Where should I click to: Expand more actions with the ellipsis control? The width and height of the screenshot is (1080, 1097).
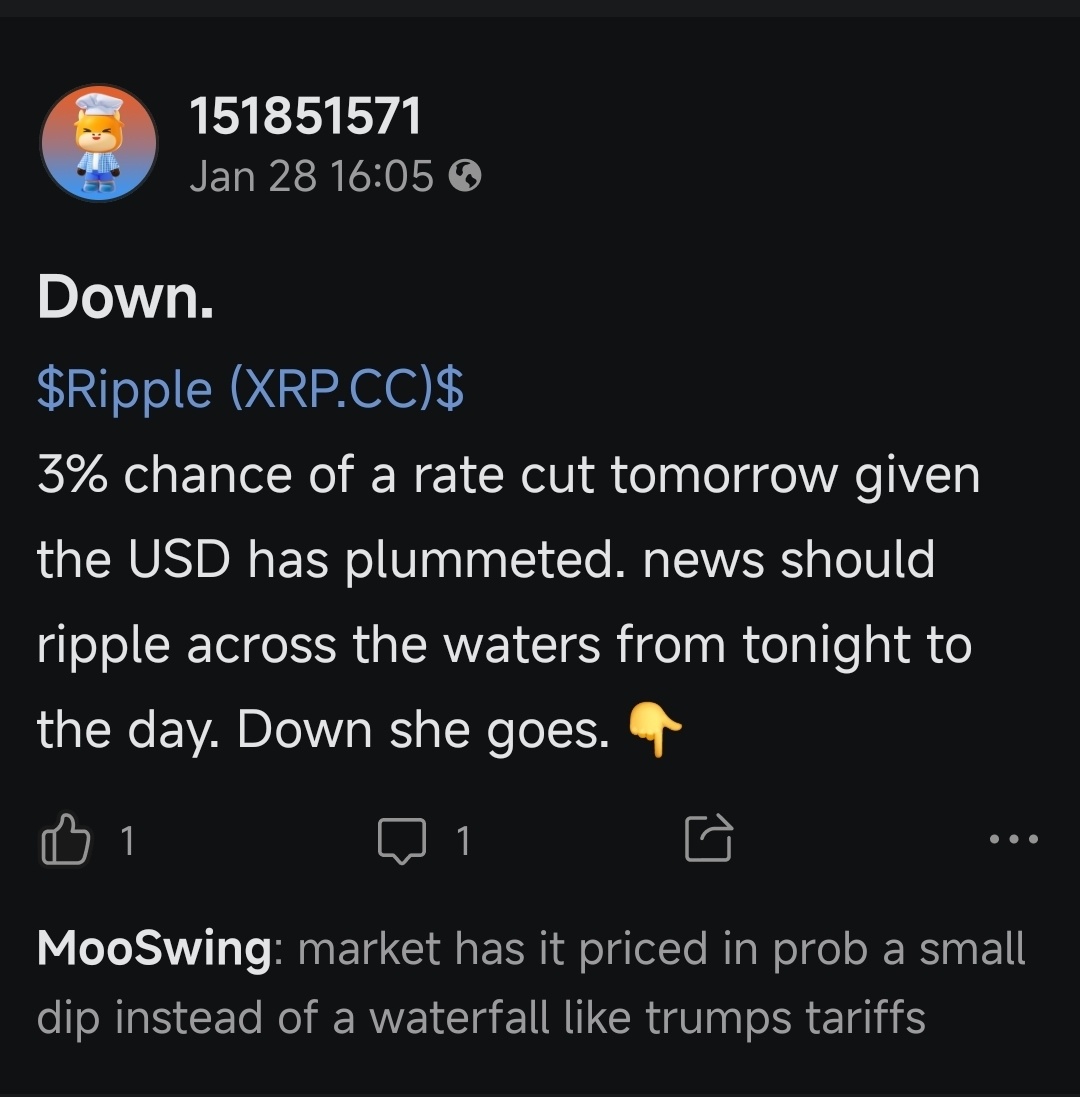click(x=1014, y=840)
